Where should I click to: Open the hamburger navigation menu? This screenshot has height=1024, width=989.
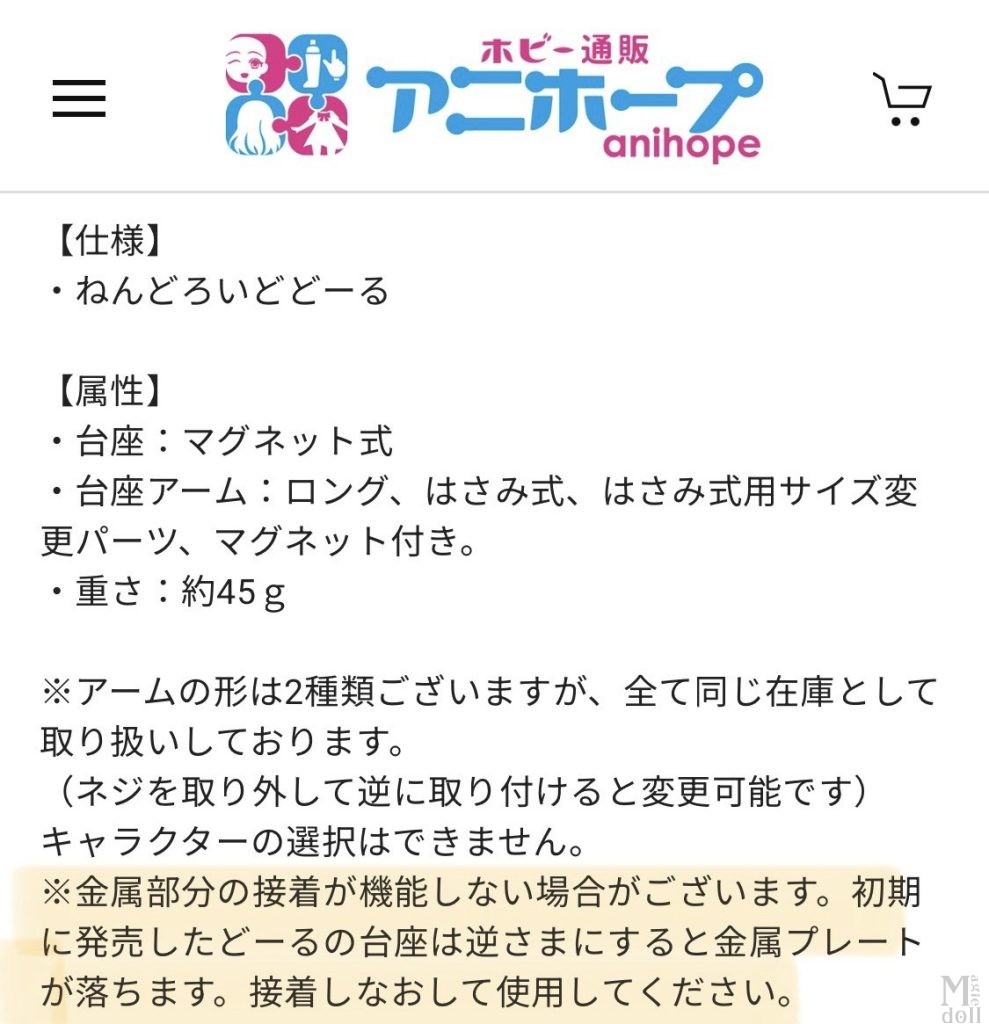pyautogui.click(x=79, y=98)
